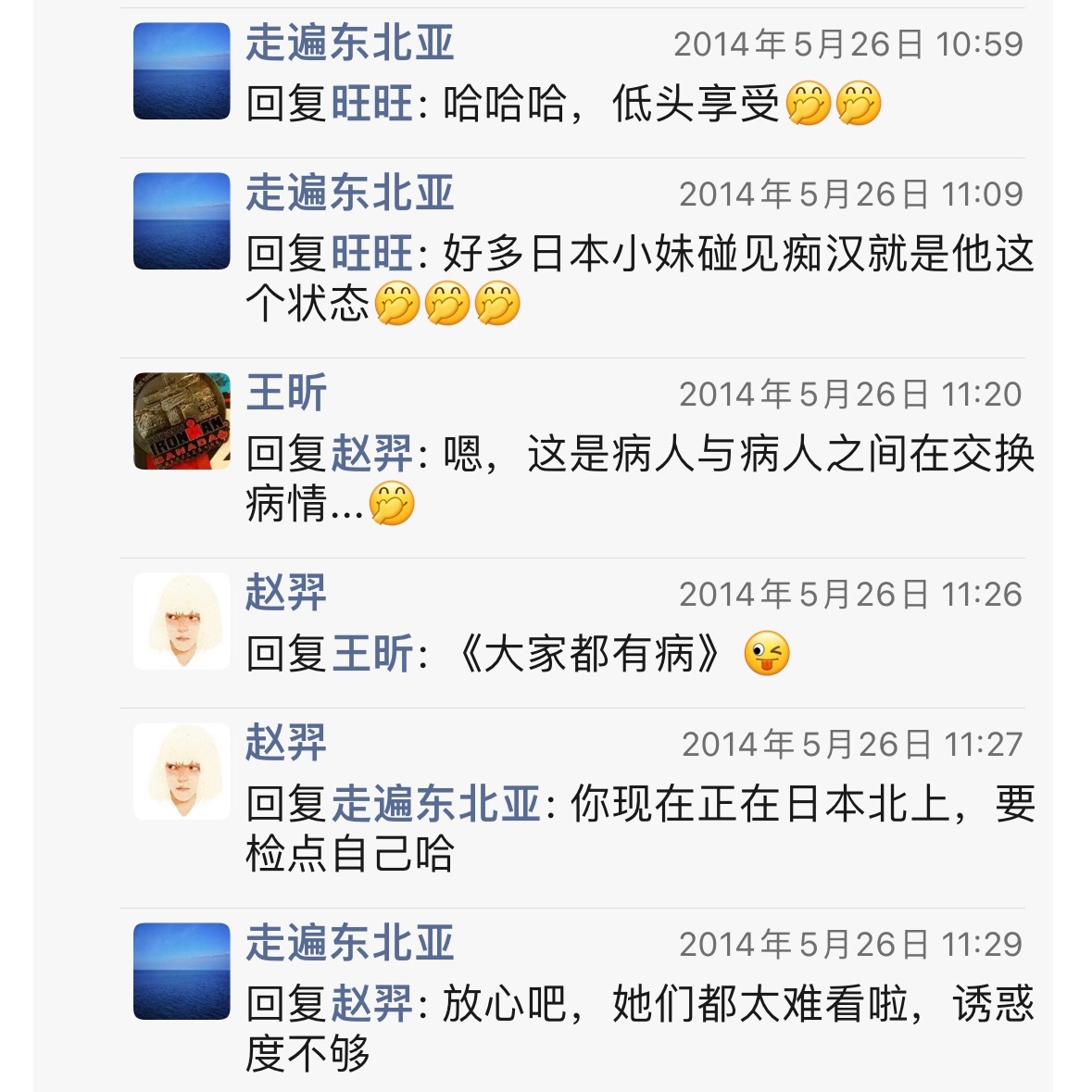View 王昕's profile picture on the 11:20 comment
The image size is (1092, 1092).
(182, 421)
